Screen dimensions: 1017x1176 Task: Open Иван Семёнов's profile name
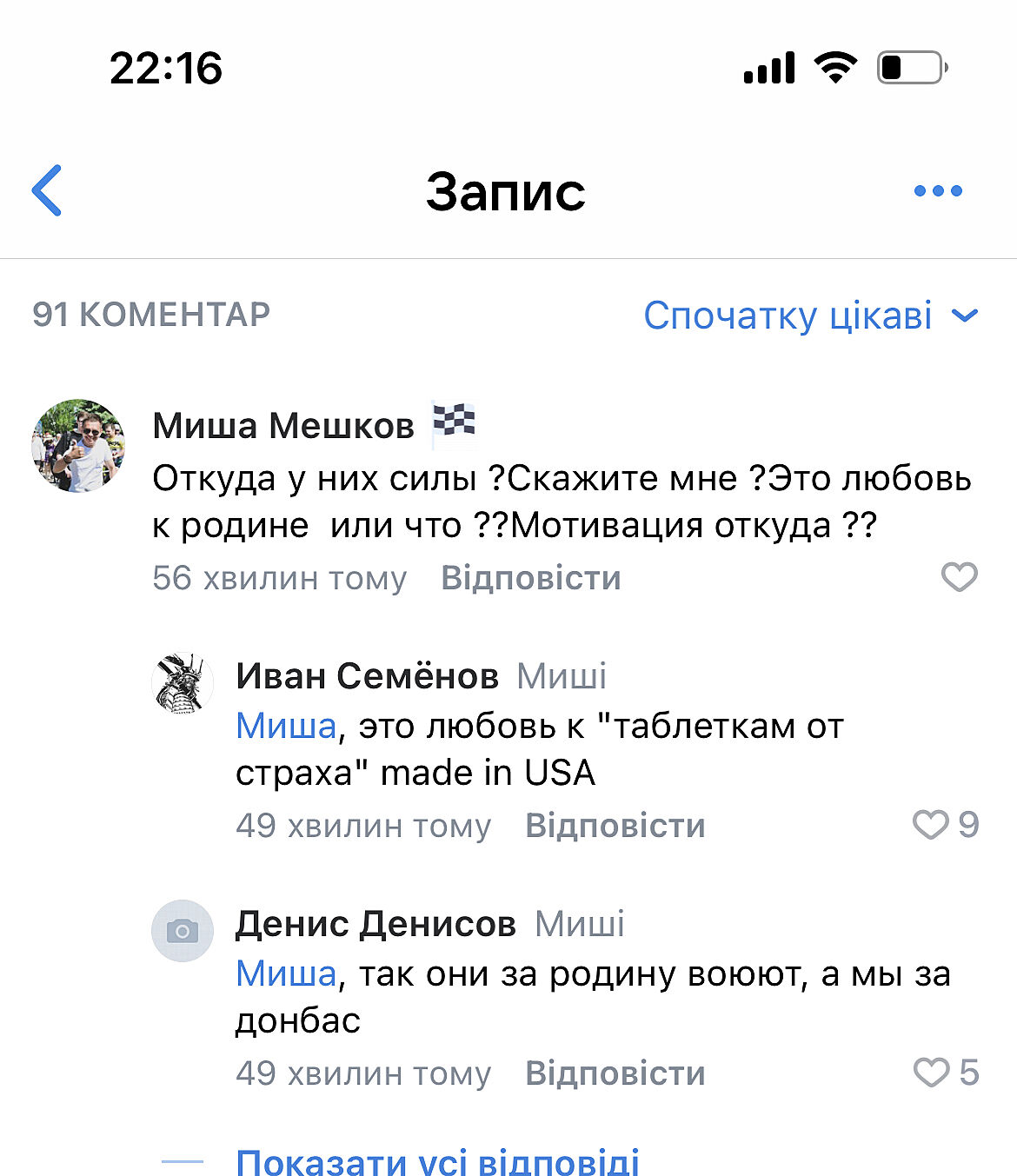click(367, 676)
